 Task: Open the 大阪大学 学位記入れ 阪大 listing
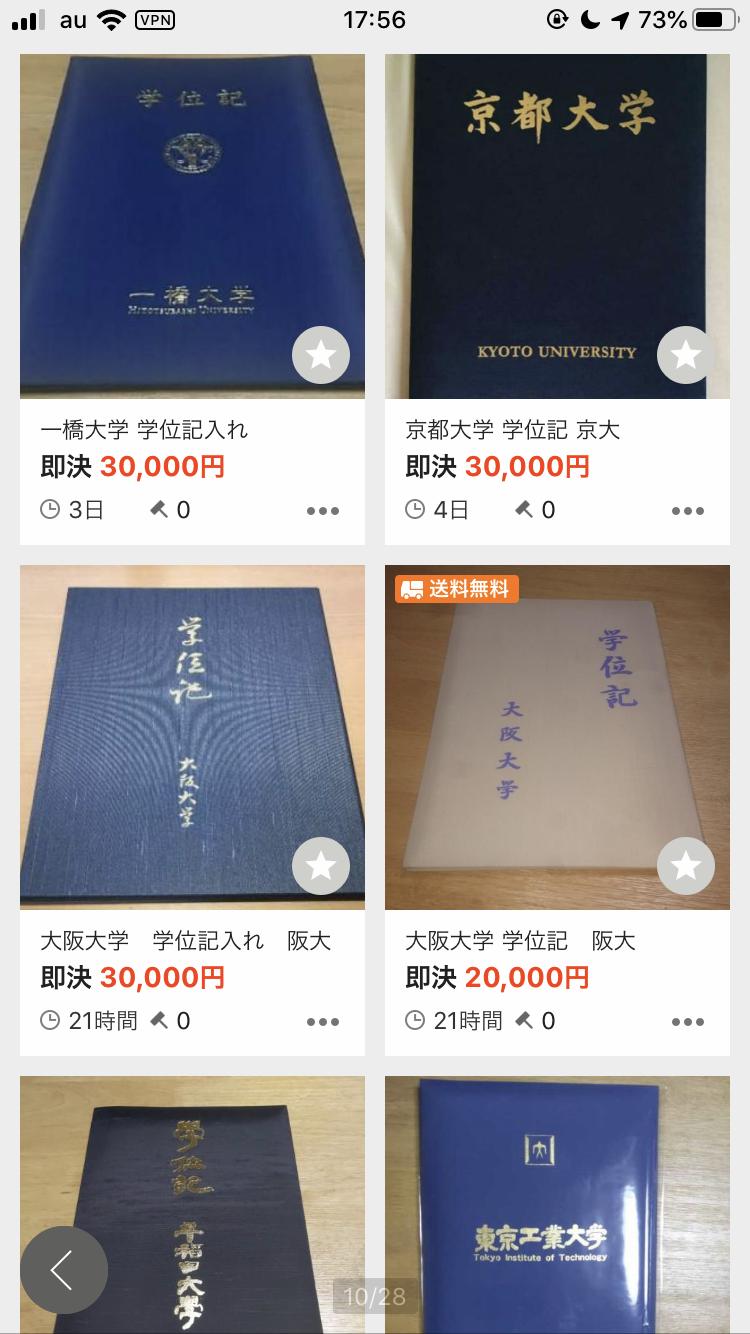[x=192, y=737]
